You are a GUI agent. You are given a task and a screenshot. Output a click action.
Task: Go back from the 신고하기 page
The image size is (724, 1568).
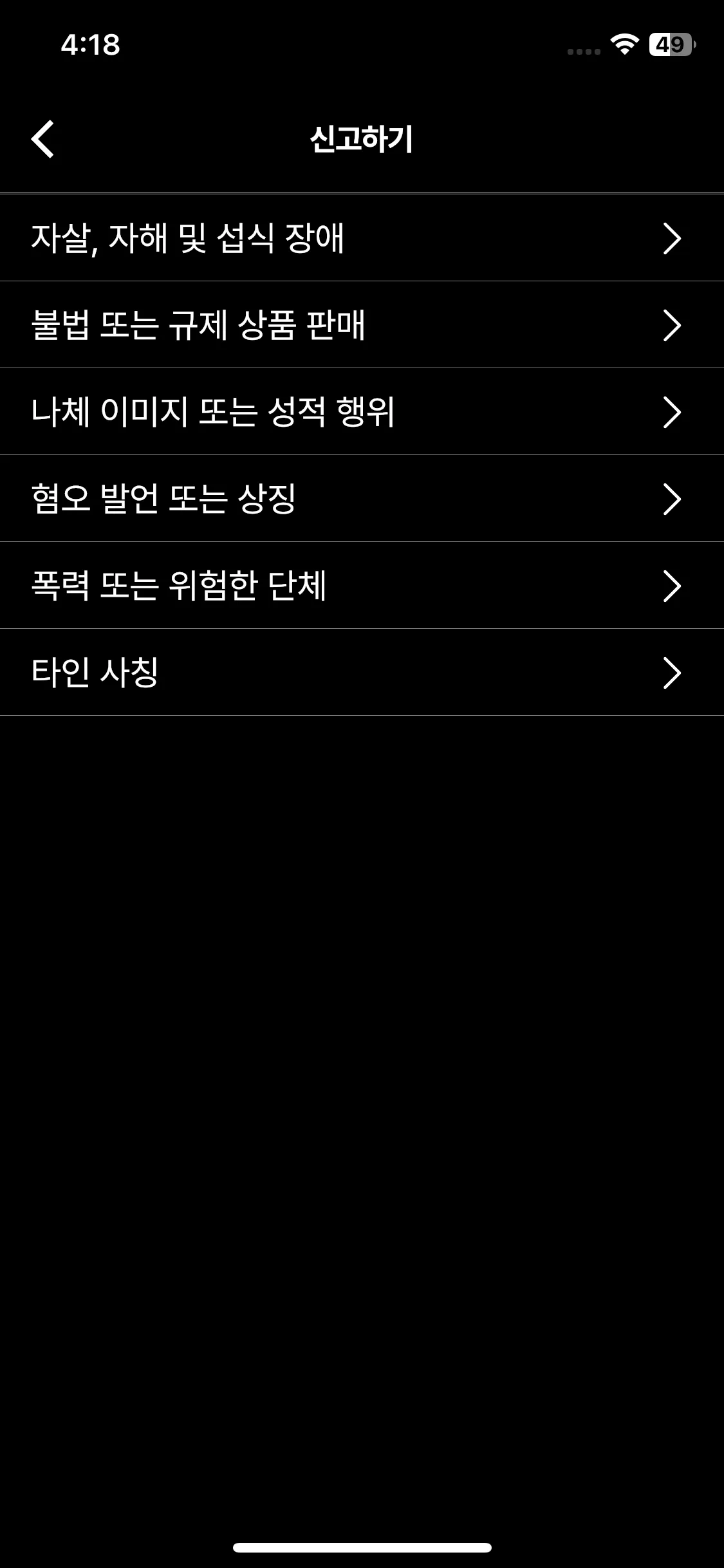click(x=42, y=138)
